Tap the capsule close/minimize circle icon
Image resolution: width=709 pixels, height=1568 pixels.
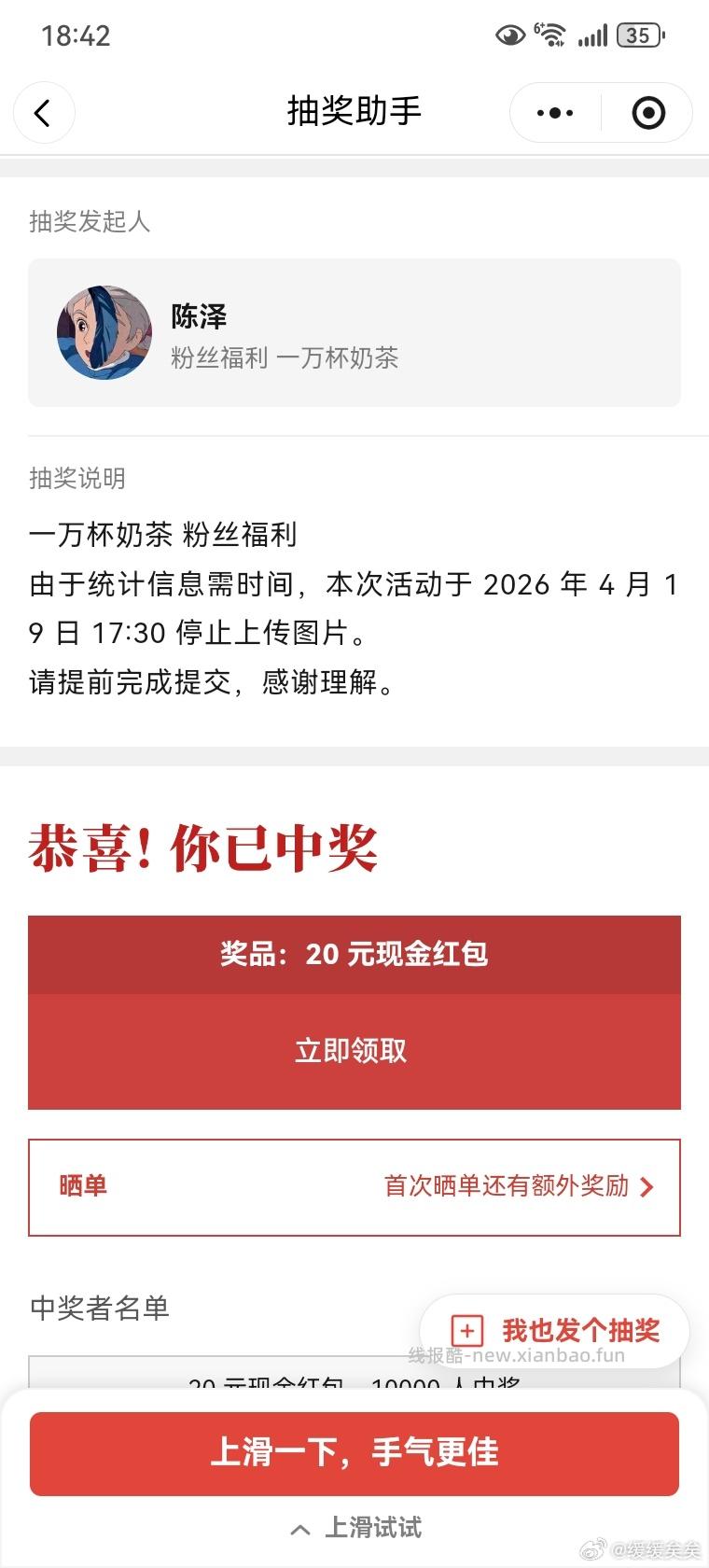pyautogui.click(x=648, y=112)
